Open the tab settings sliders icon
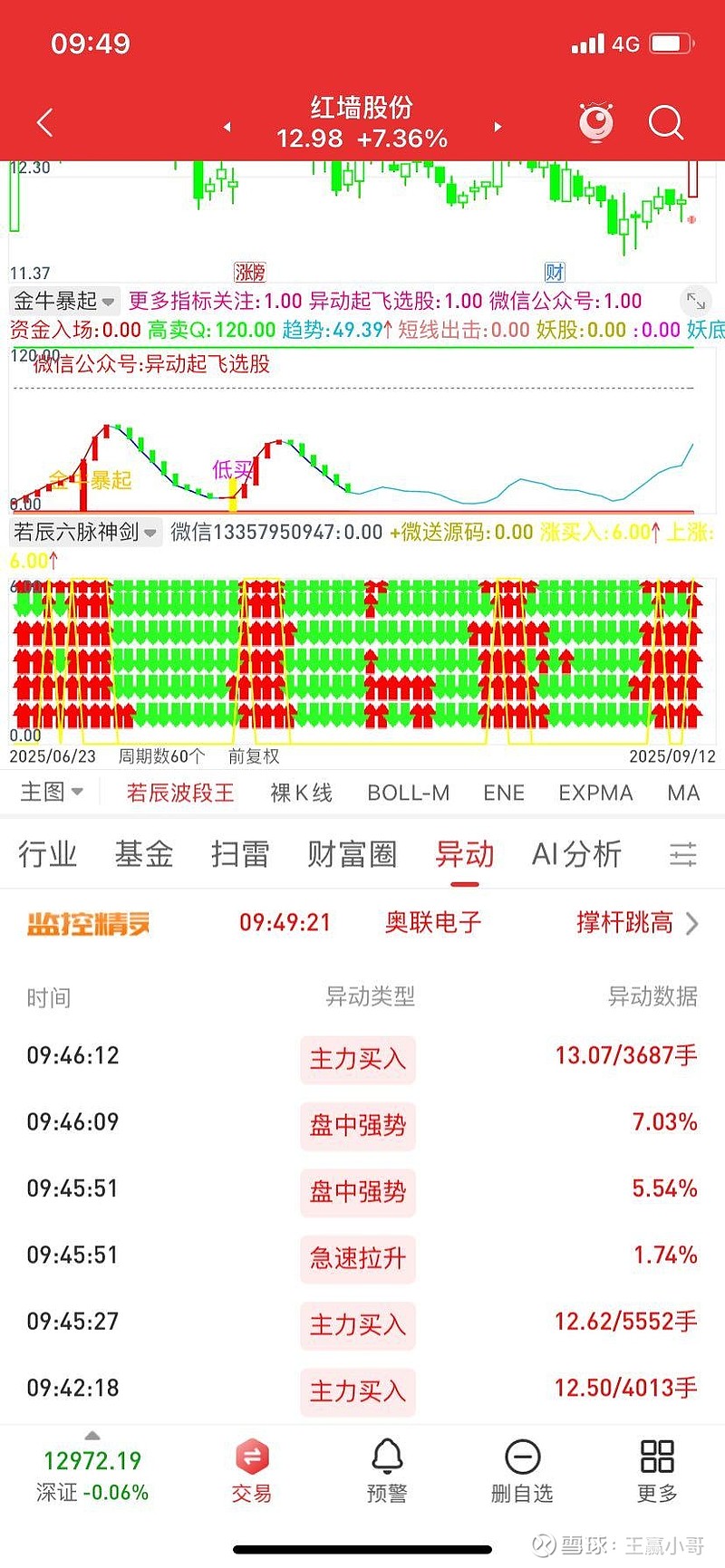The width and height of the screenshot is (725, 1568). (x=683, y=854)
